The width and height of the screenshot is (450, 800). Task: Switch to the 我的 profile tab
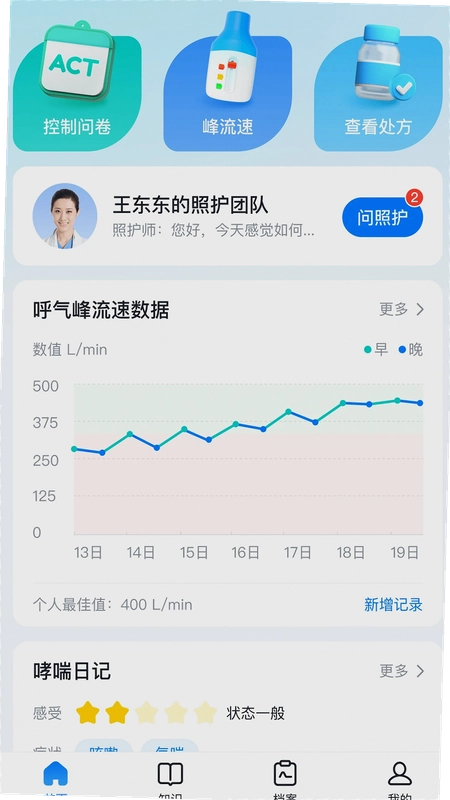[x=400, y=780]
